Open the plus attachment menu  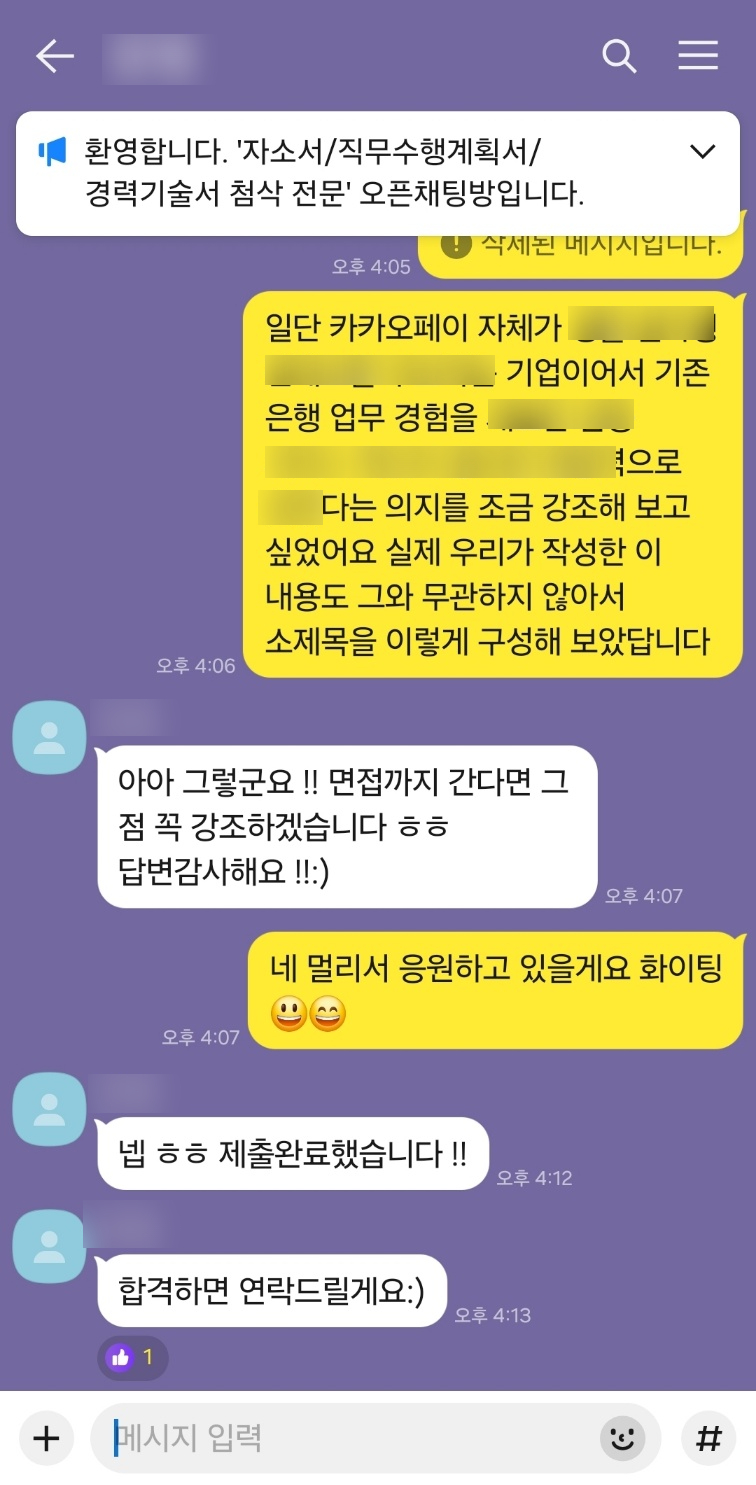pos(47,1438)
